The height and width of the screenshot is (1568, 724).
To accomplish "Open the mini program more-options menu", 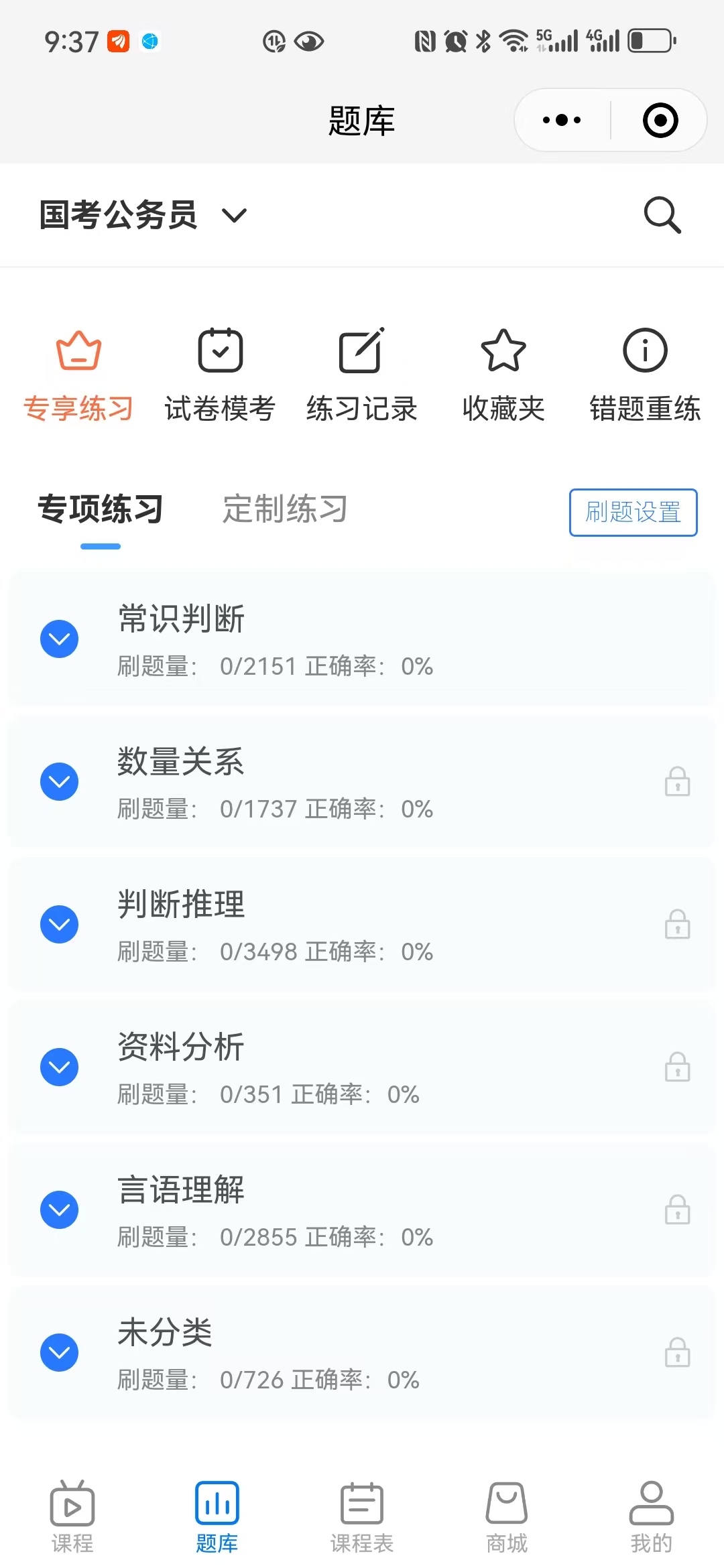I will pyautogui.click(x=562, y=121).
